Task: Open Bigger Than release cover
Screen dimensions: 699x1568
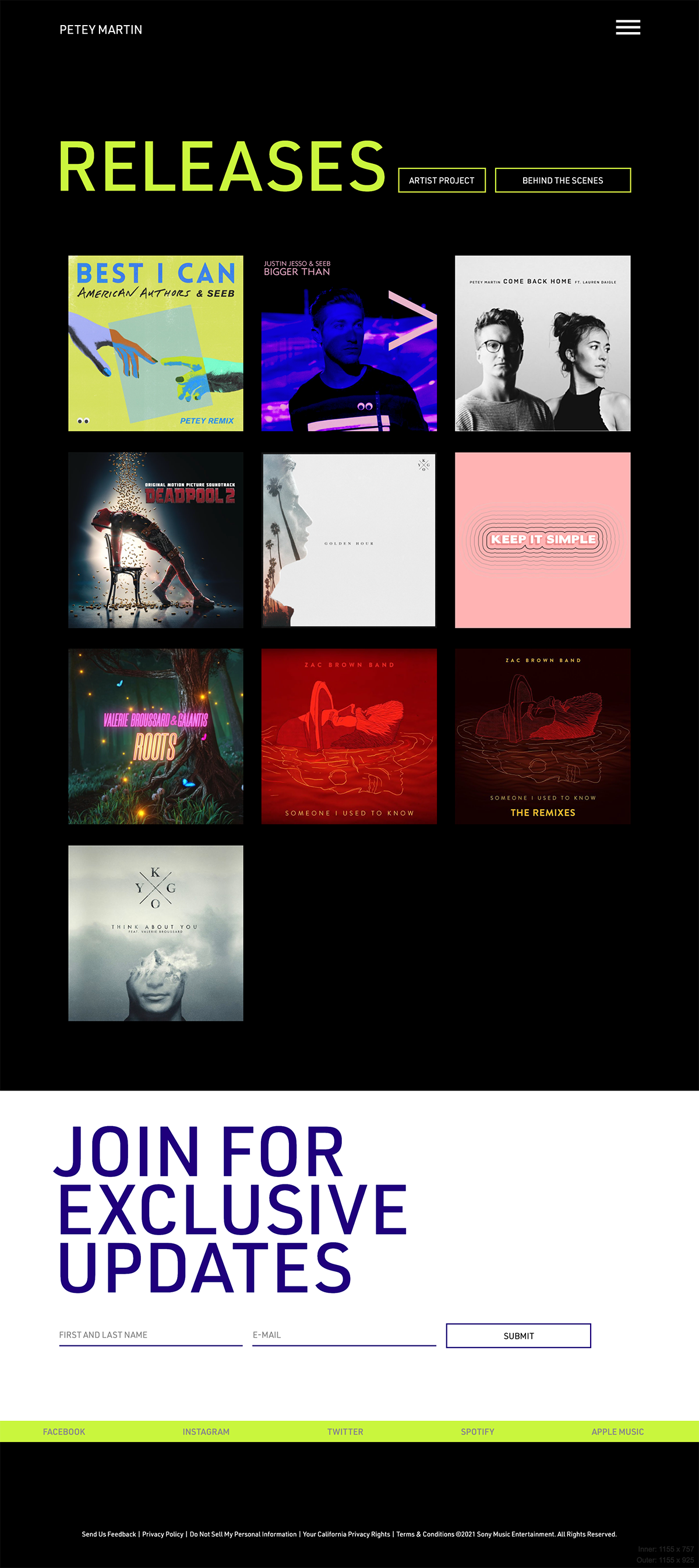Action: click(x=348, y=343)
